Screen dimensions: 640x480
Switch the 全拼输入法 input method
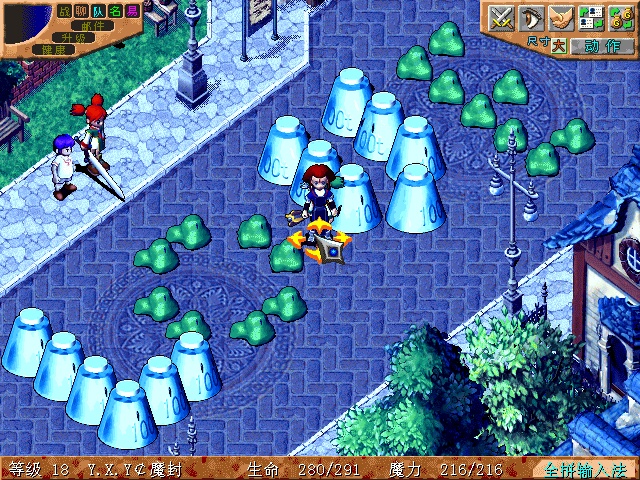586,469
